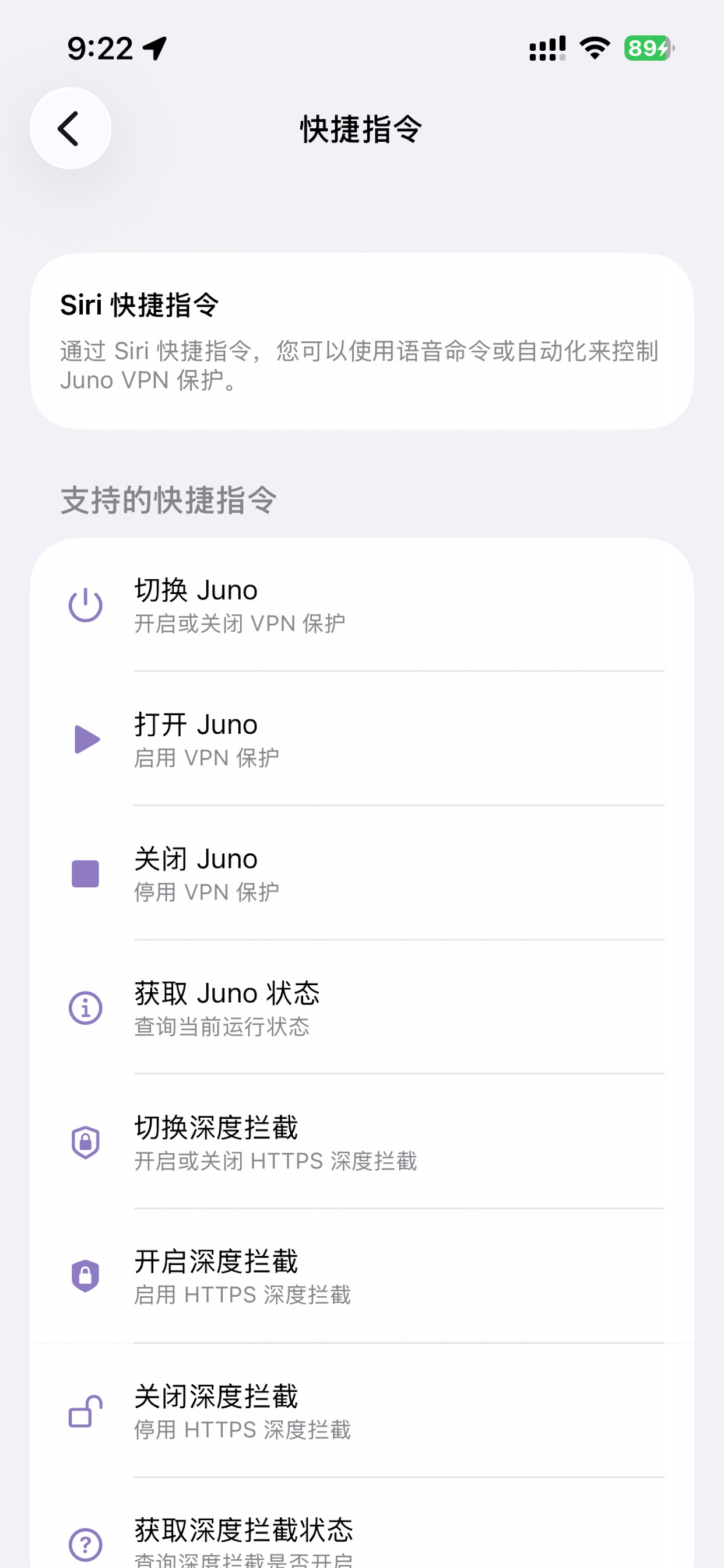Open 获取深度拦截状态 shortcut

pyautogui.click(x=362, y=1524)
